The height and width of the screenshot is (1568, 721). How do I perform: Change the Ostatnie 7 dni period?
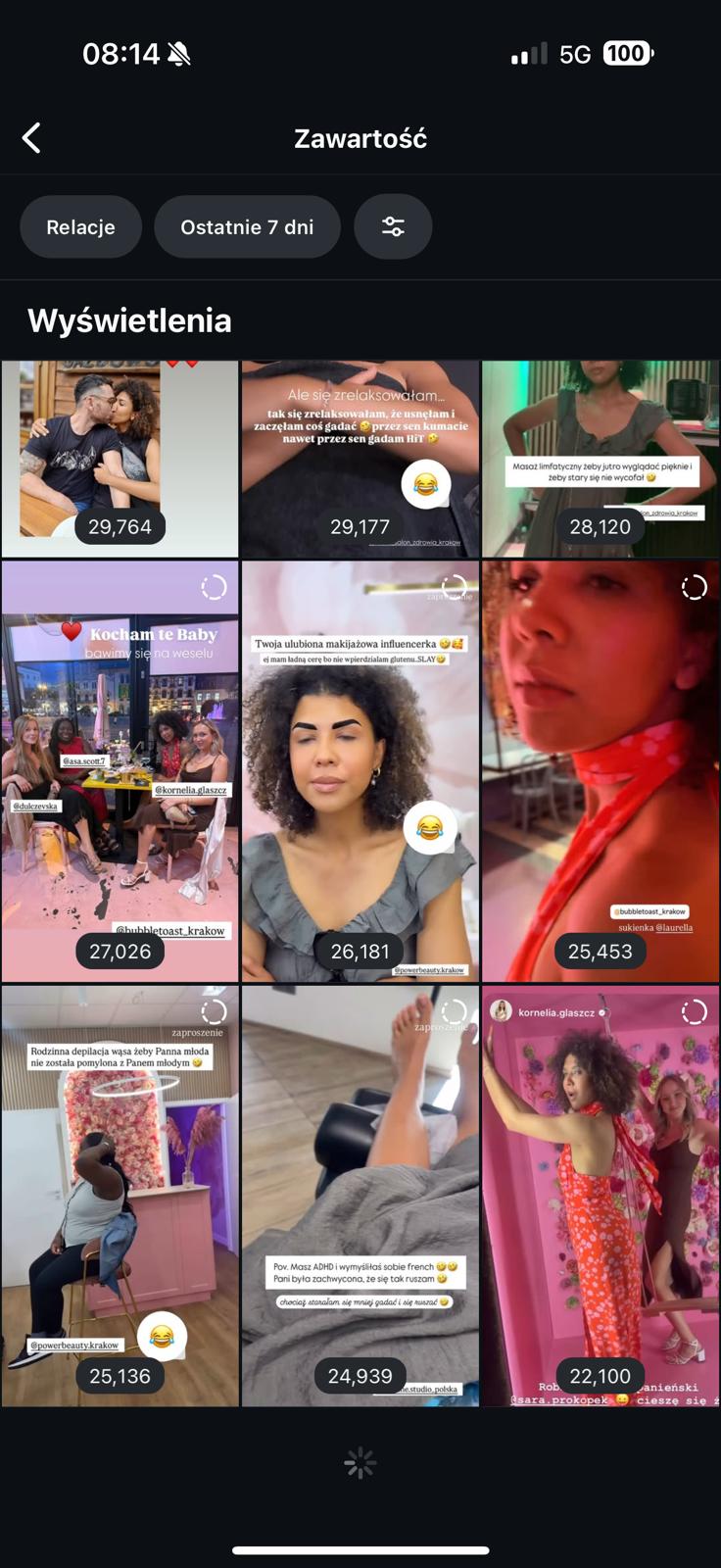(247, 227)
